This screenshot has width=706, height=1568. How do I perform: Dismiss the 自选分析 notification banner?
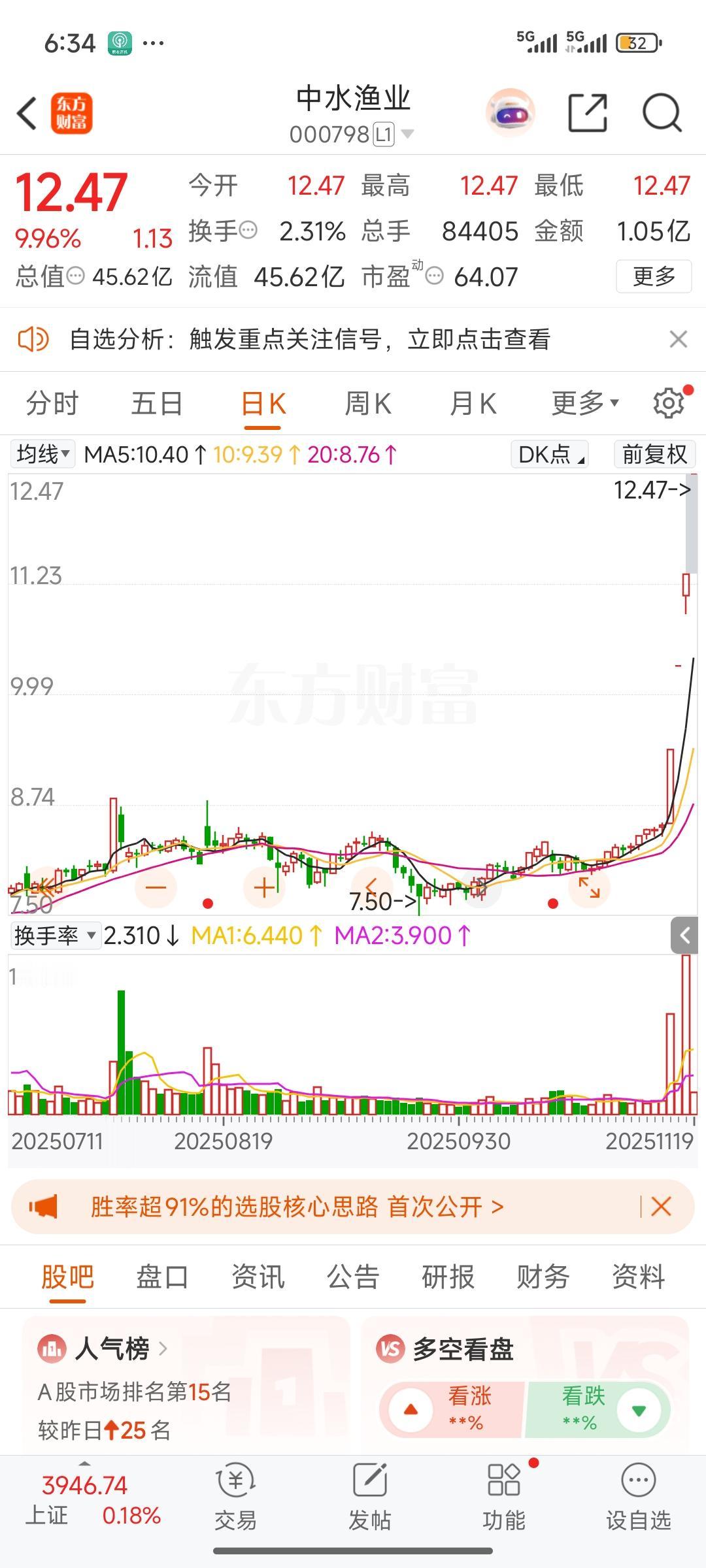coord(679,339)
